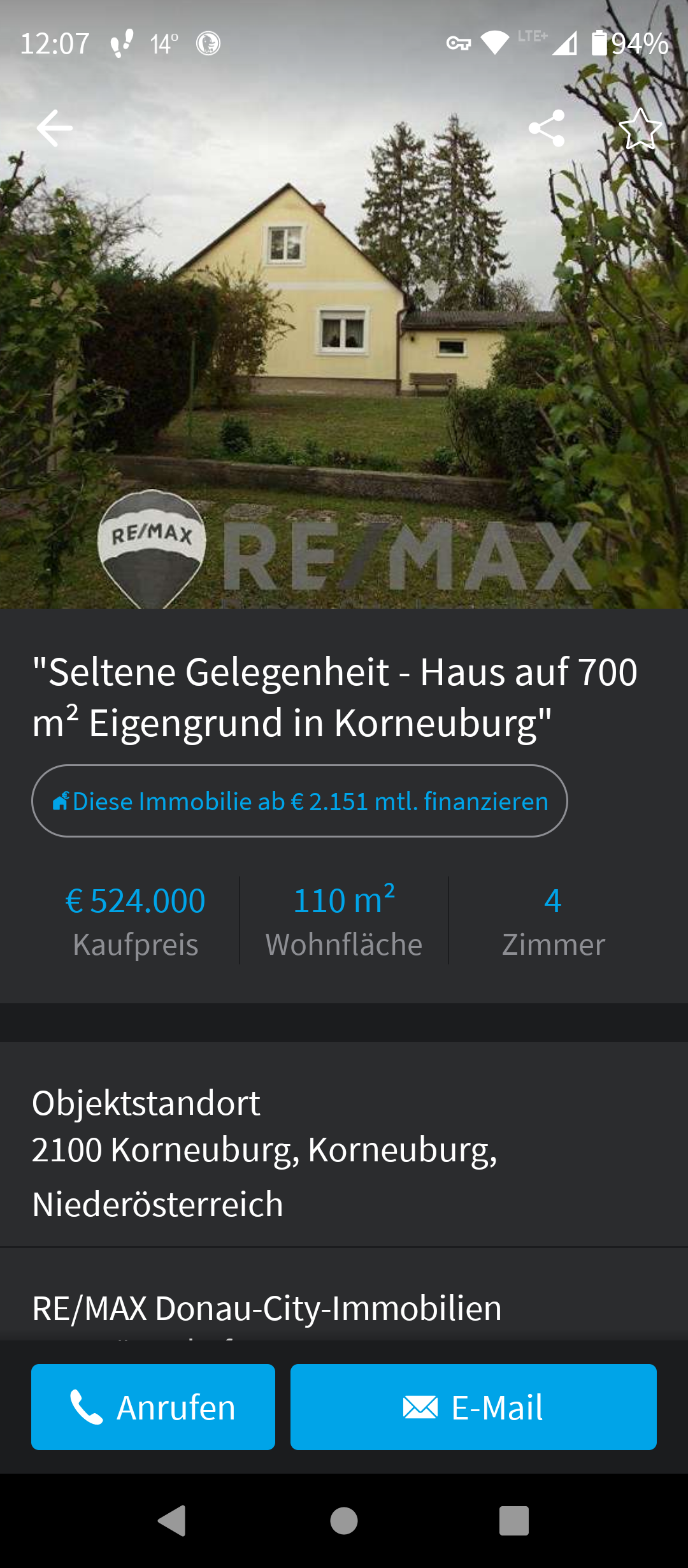Go back using the top arrow
This screenshot has height=1568, width=688.
[55, 128]
